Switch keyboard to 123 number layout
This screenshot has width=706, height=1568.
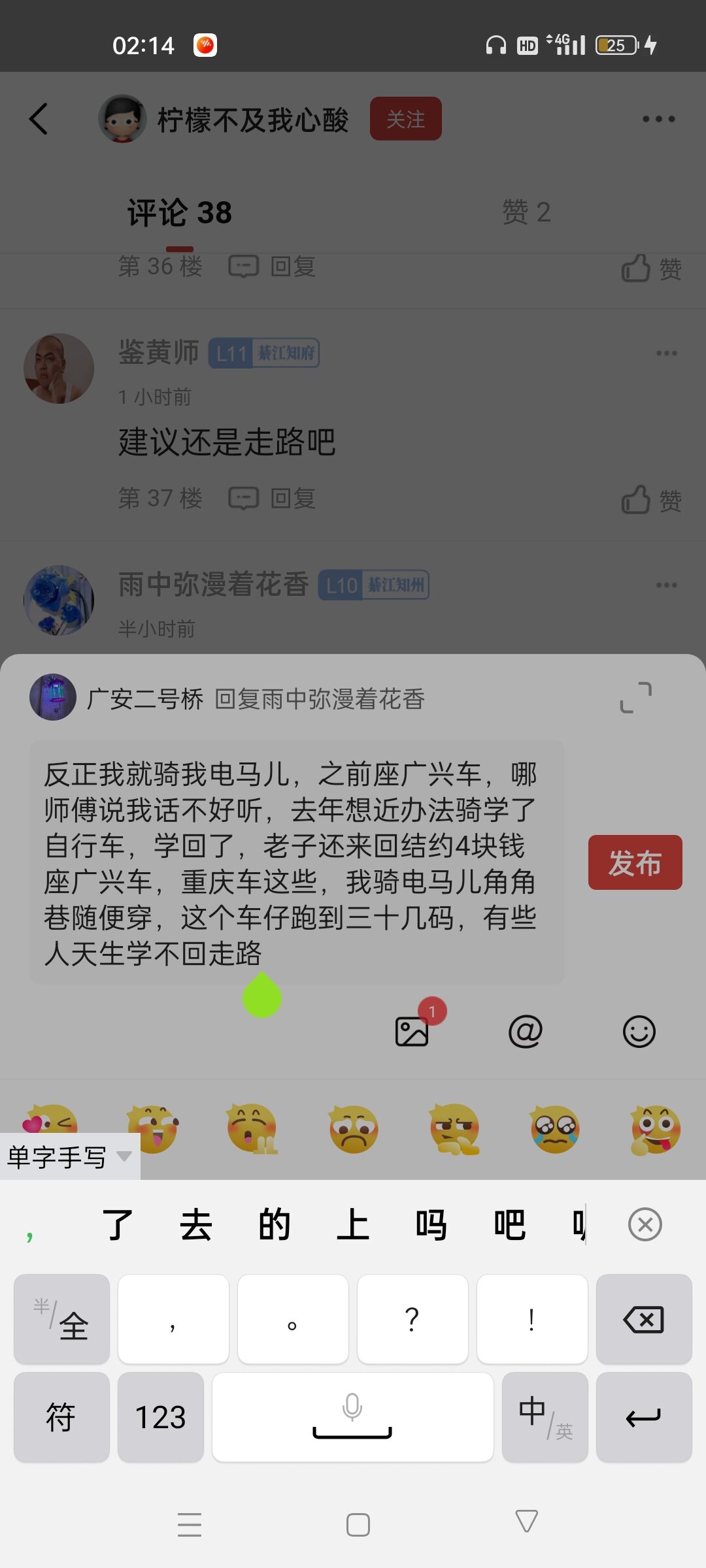161,1417
